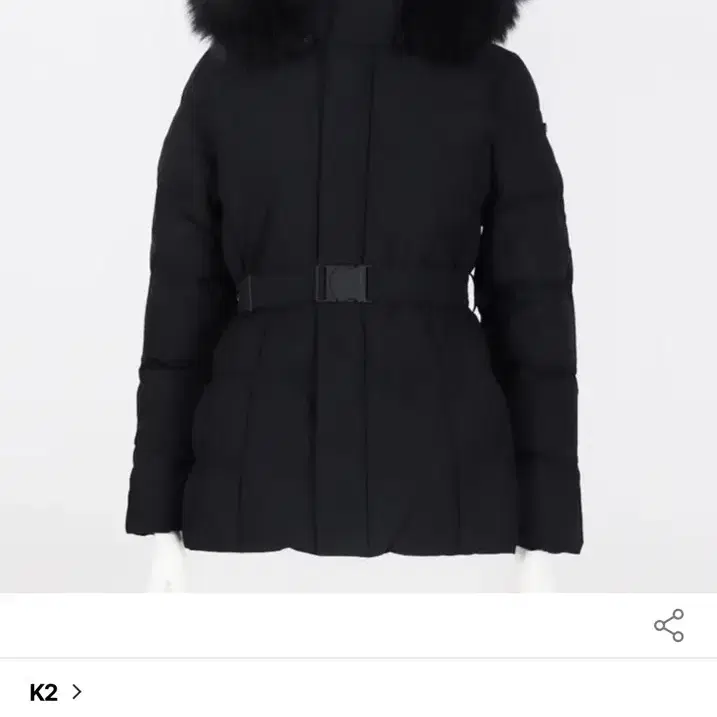Screen dimensions: 717x717
Task: Open the K2 brand page
Action: coord(55,691)
